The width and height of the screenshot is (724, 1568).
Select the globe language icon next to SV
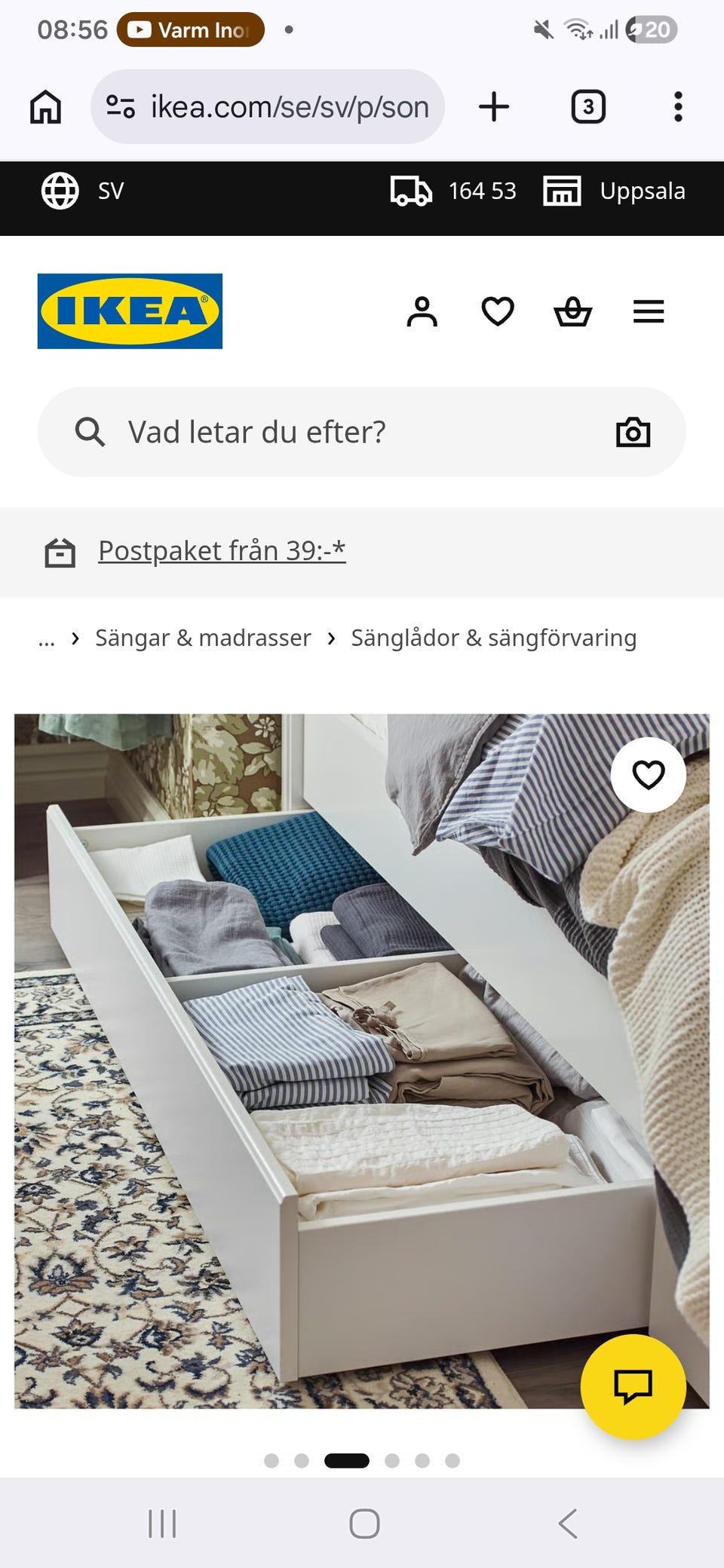pyautogui.click(x=59, y=190)
